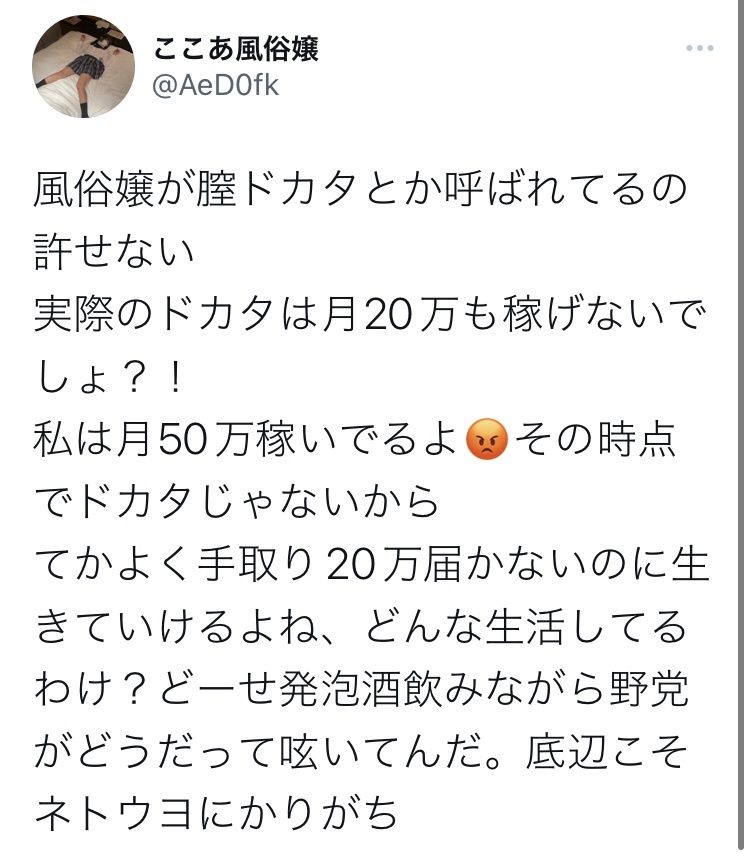Open ここあ風俗嬢's profile picture
Screen dimensions: 750x868
84,64
